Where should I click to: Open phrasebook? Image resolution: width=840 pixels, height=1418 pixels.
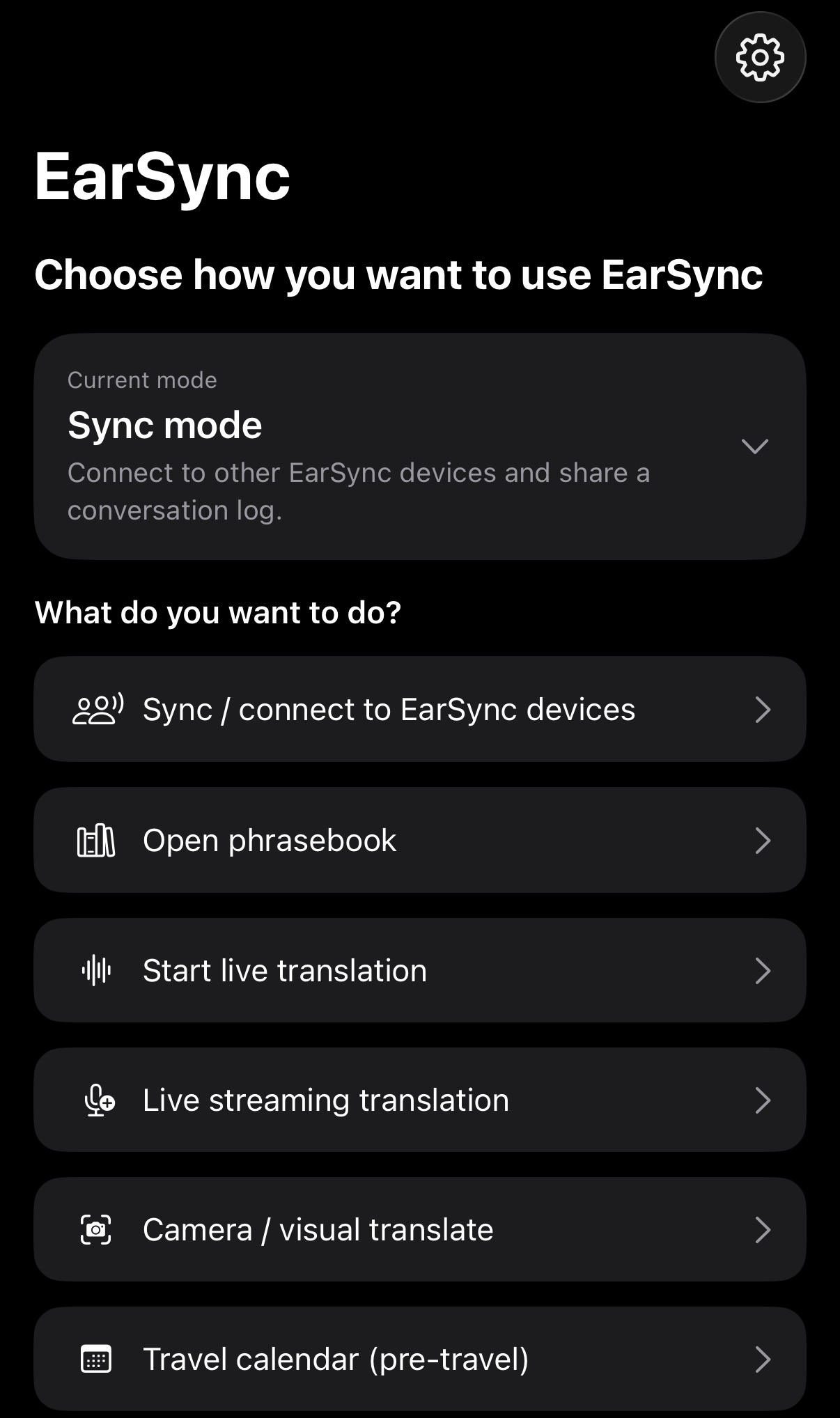pyautogui.click(x=420, y=839)
